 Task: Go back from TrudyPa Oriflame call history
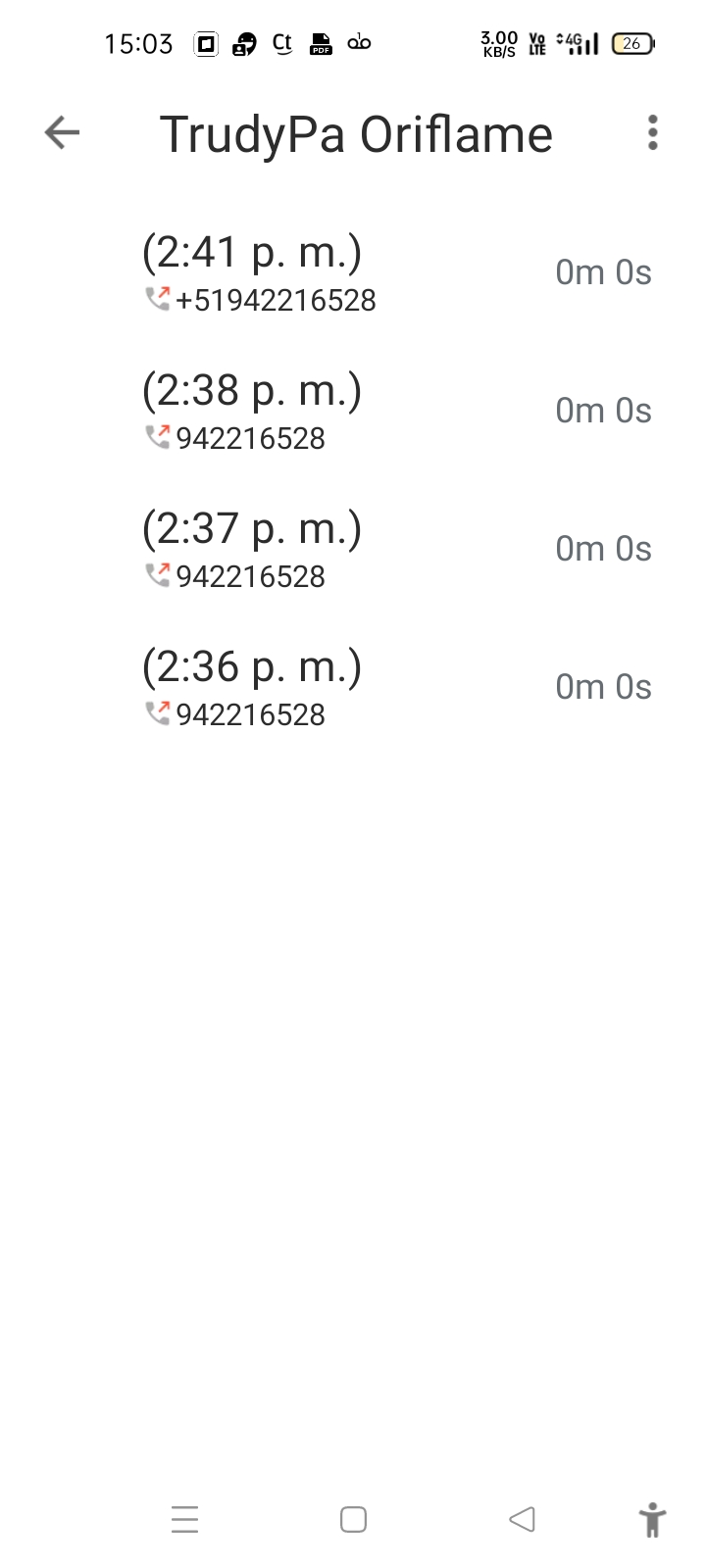62,132
